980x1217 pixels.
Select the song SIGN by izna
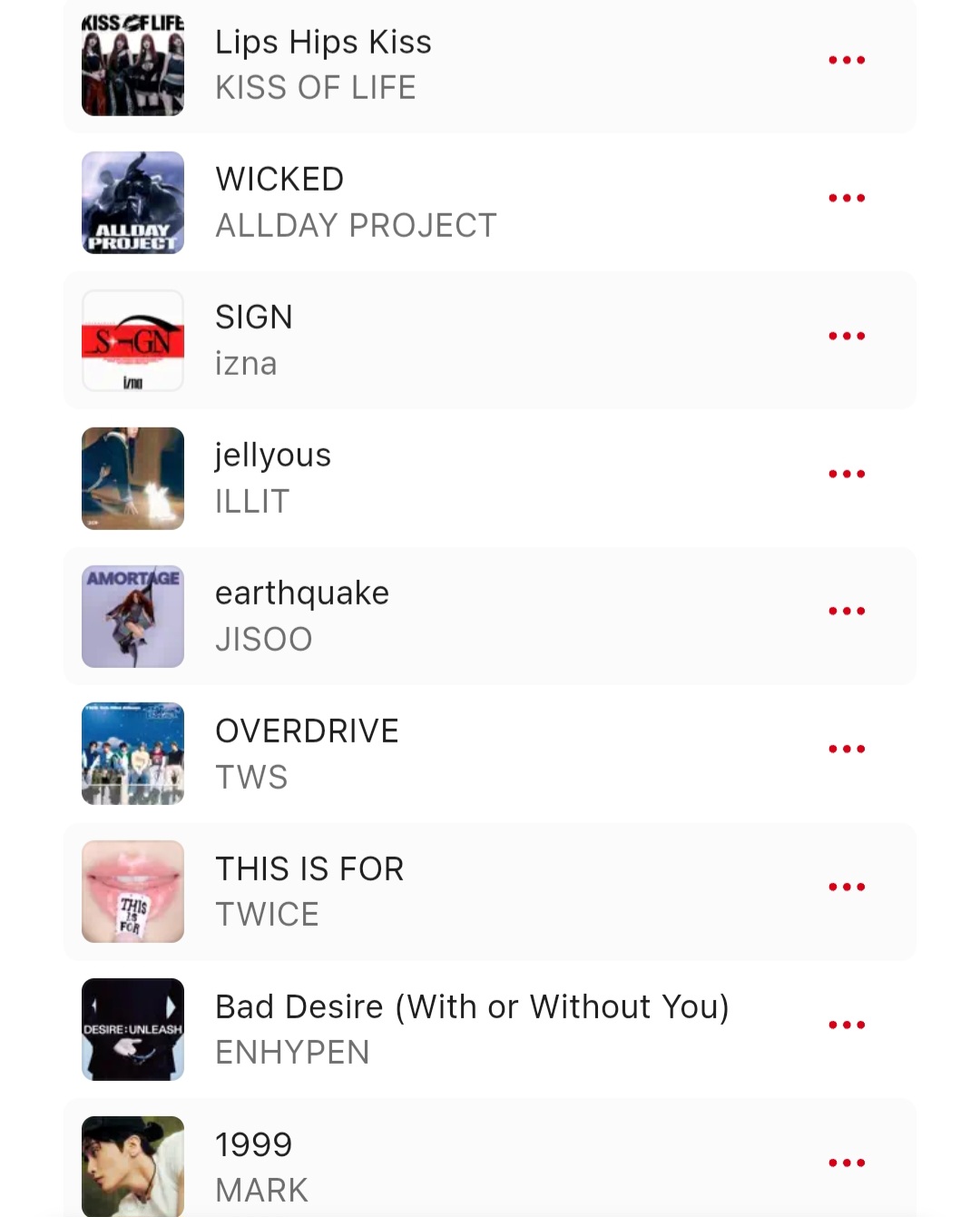490,340
